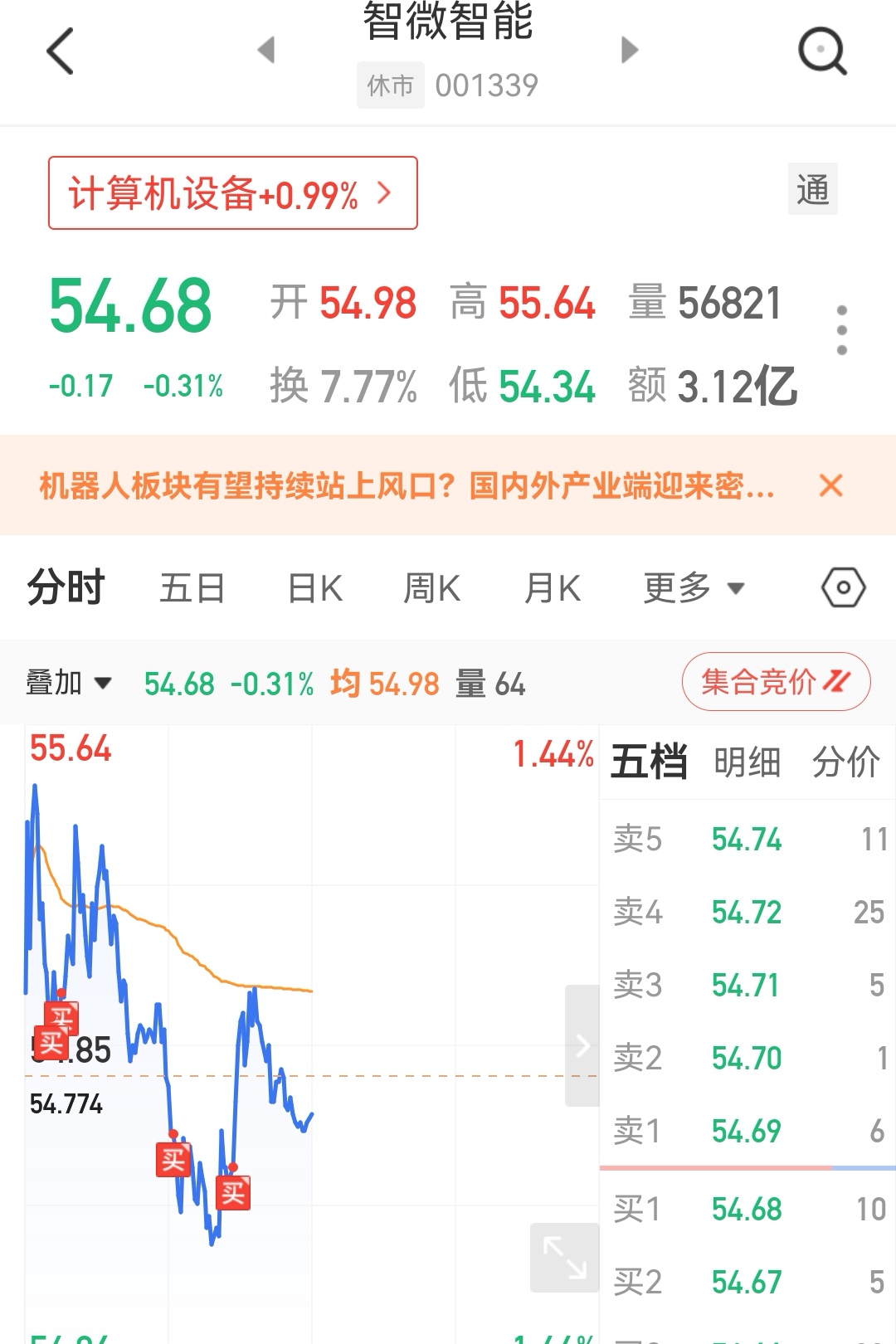The width and height of the screenshot is (896, 1344).
Task: Expand the chart to full screen
Action: (564, 1257)
